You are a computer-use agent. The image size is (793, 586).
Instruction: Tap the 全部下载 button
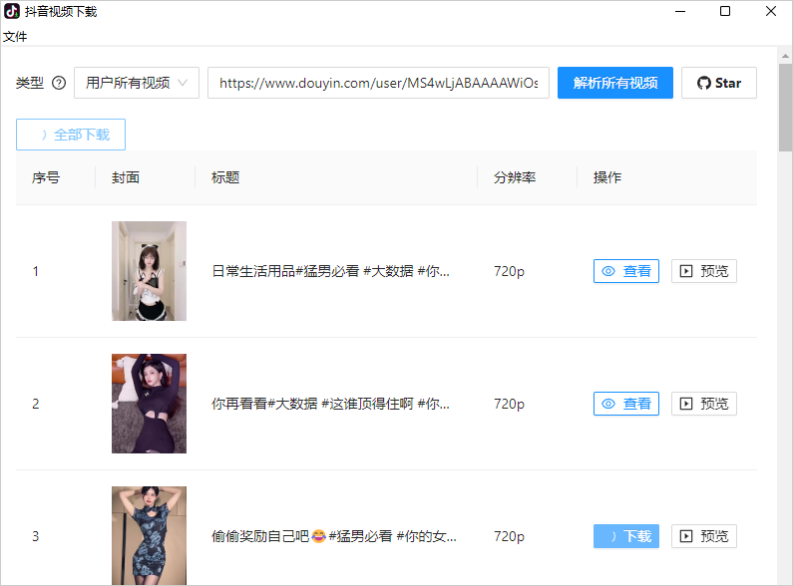[x=71, y=134]
